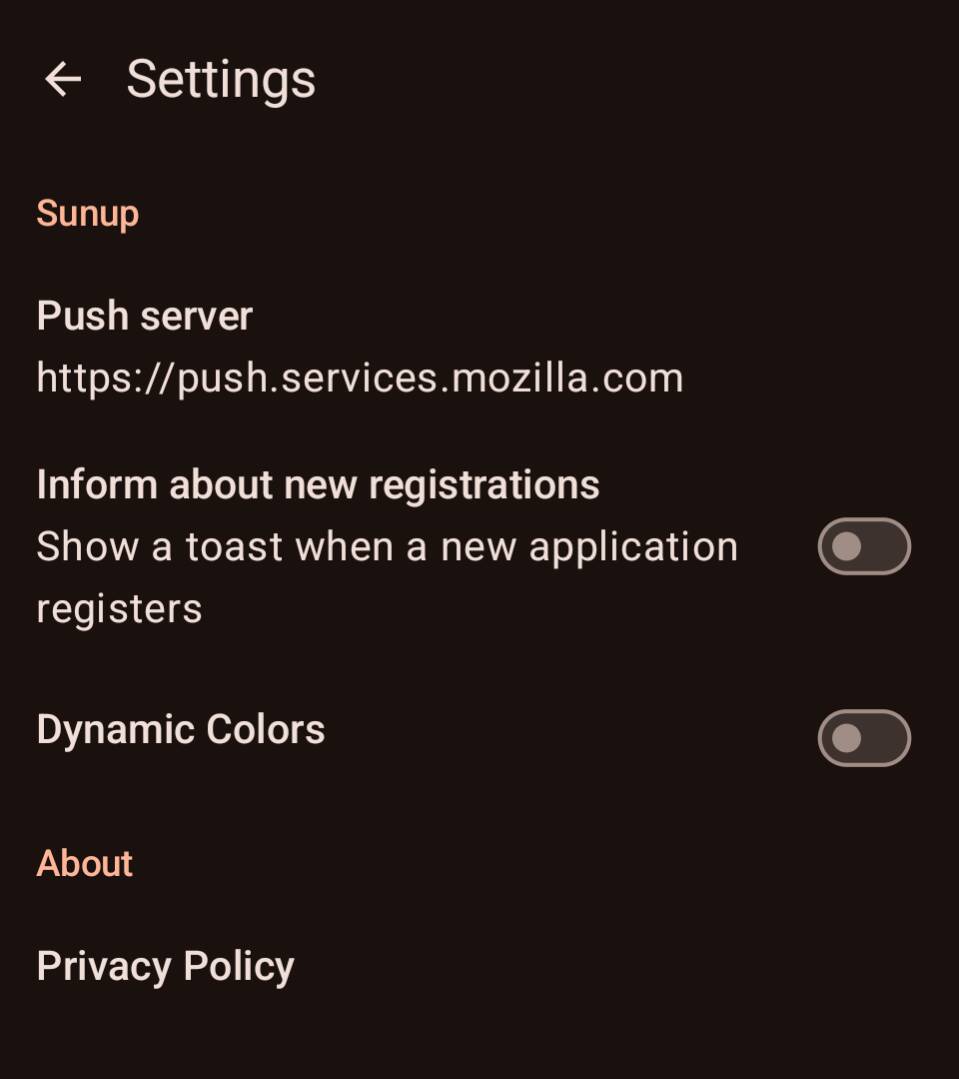Open the Privacy Policy
Image resolution: width=959 pixels, height=1079 pixels.
point(165,966)
